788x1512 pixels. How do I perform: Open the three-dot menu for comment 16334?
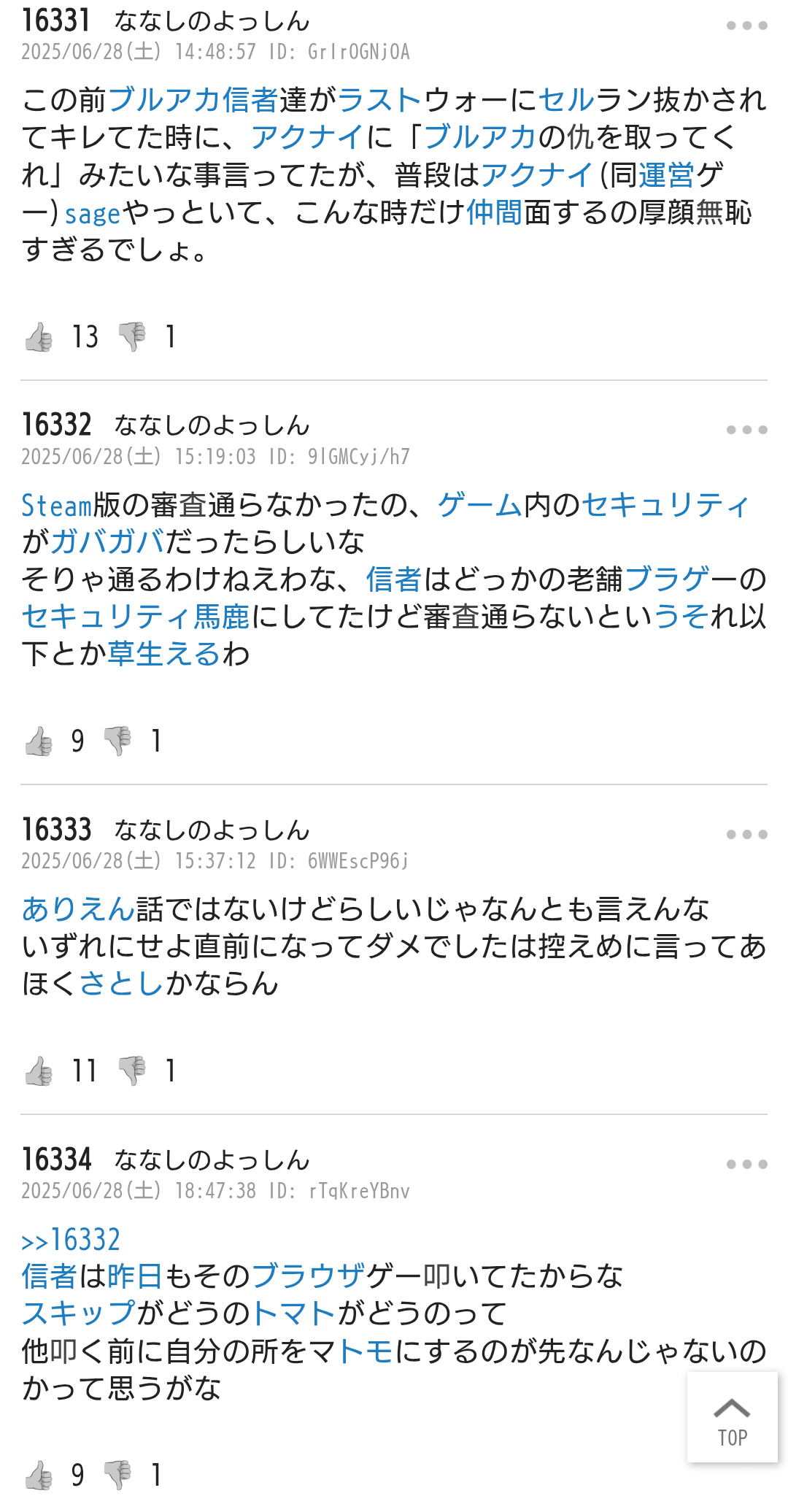coord(746,1164)
